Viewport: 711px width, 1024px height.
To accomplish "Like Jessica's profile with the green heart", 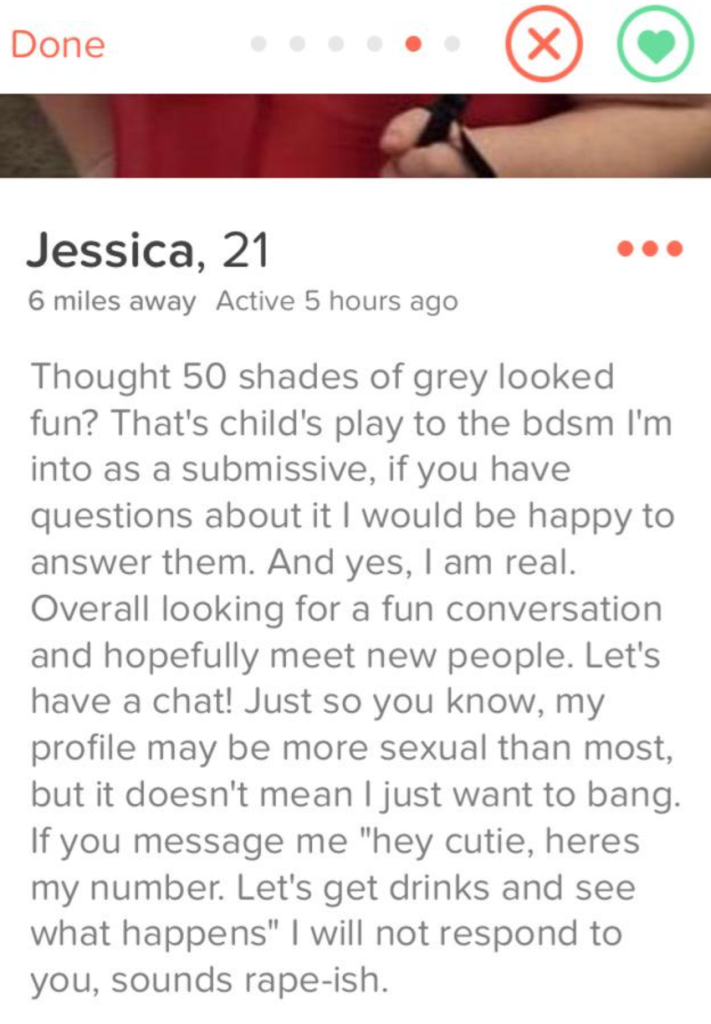I will [655, 45].
